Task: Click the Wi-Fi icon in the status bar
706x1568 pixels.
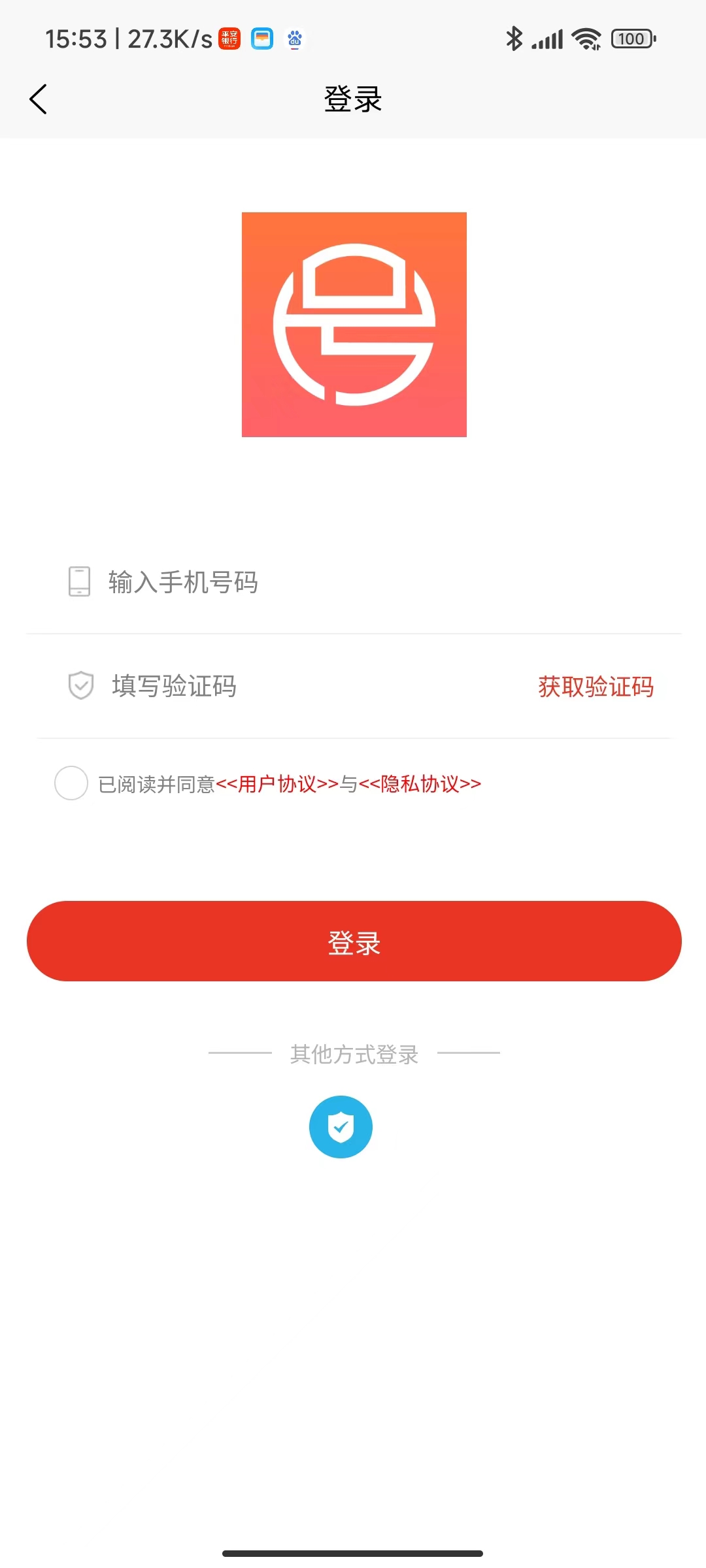Action: tap(584, 38)
